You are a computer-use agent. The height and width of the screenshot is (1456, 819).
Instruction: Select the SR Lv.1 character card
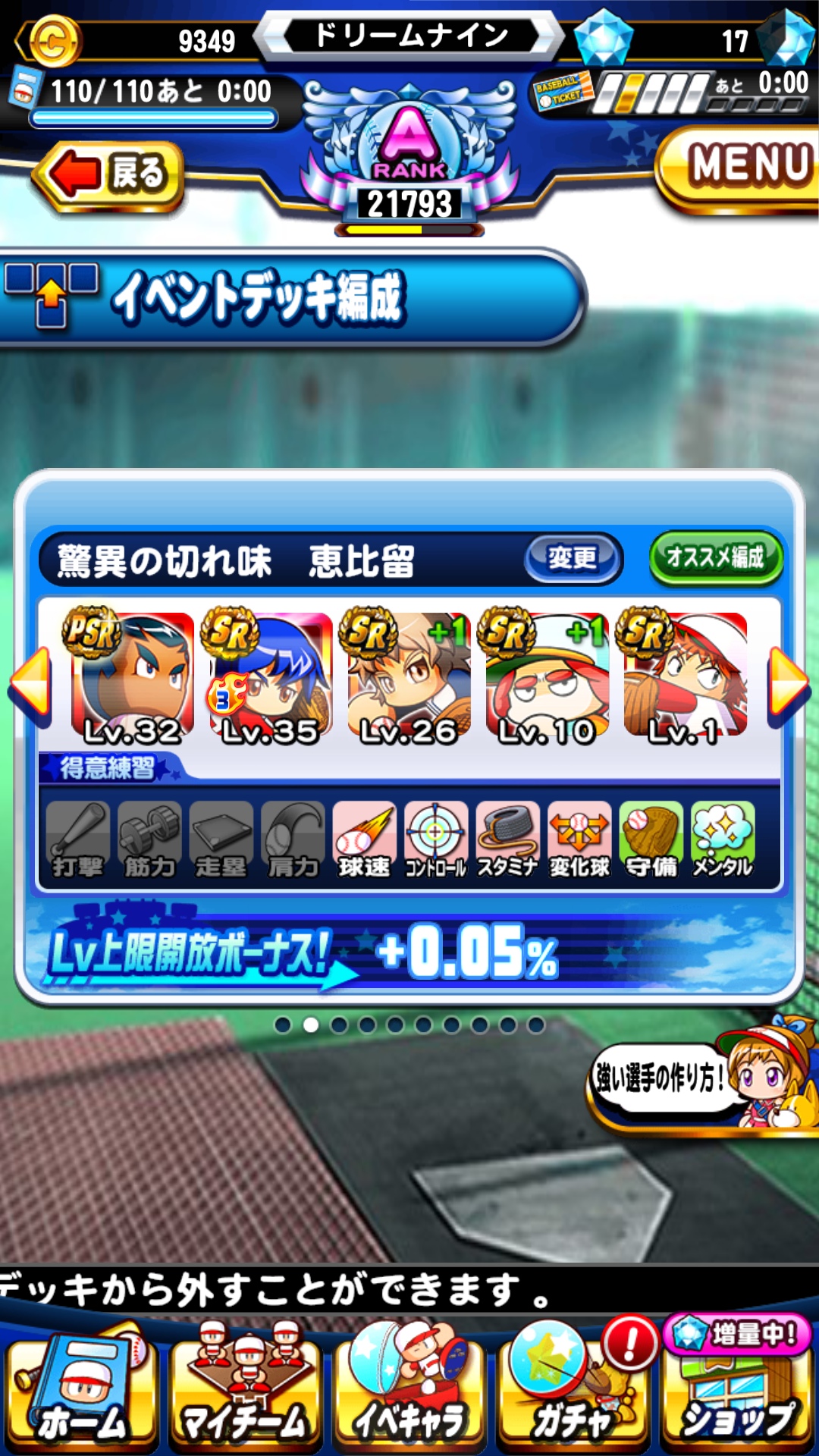(685, 676)
